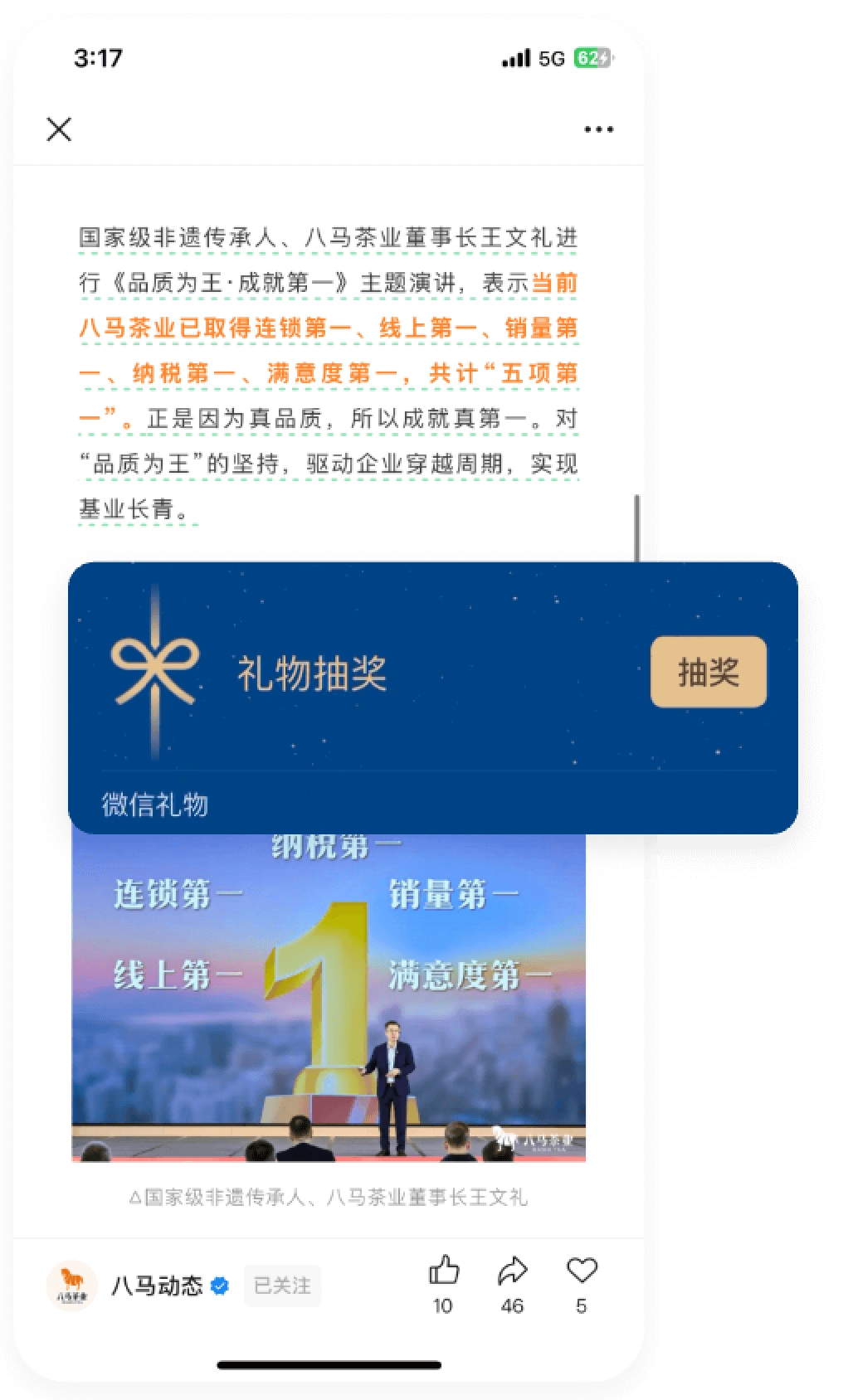Screen dimensions: 848x1400
Task: Tap the heart icon under the article
Action: pos(581,1271)
